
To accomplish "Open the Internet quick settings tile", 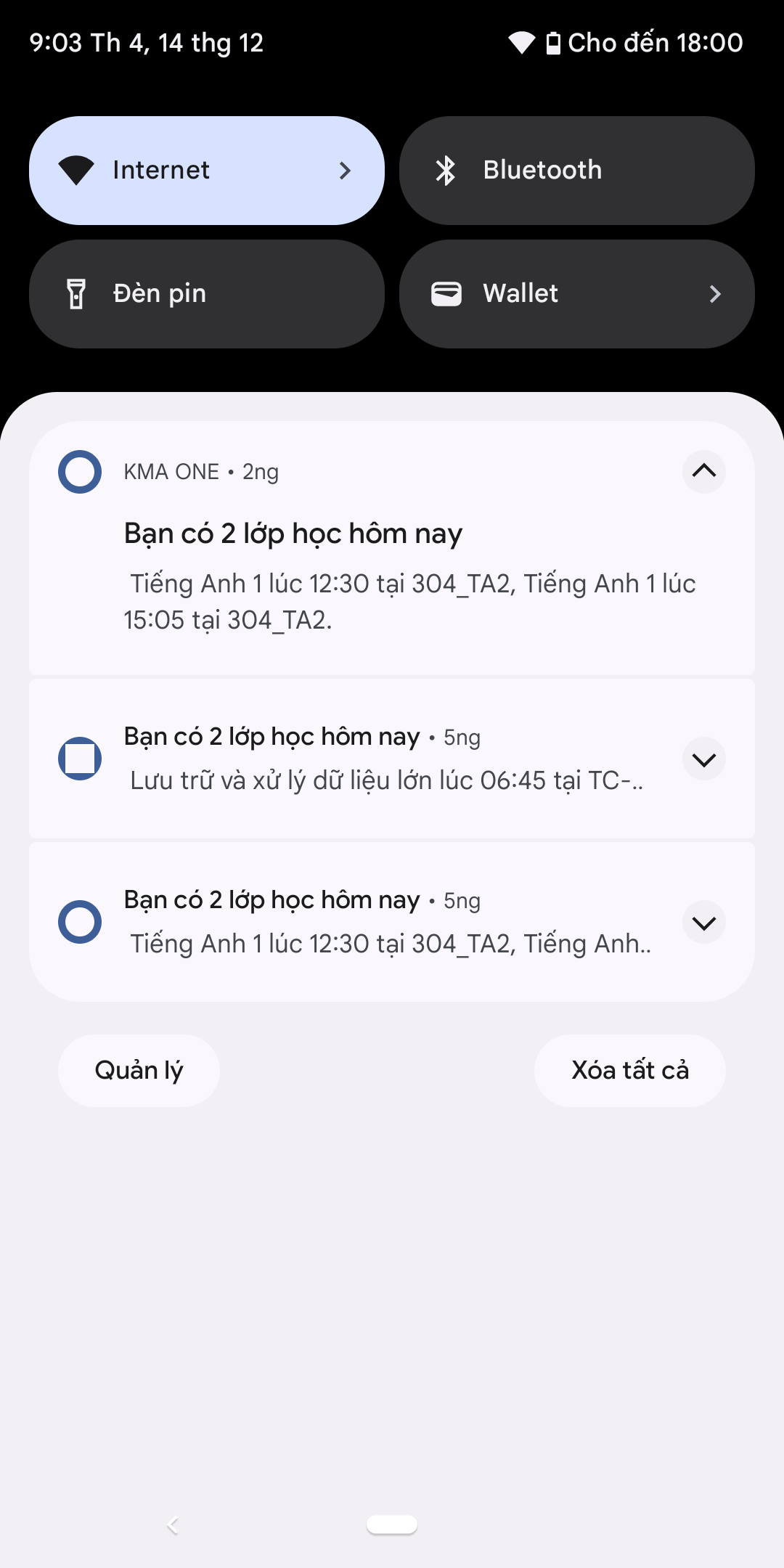I will click(207, 171).
